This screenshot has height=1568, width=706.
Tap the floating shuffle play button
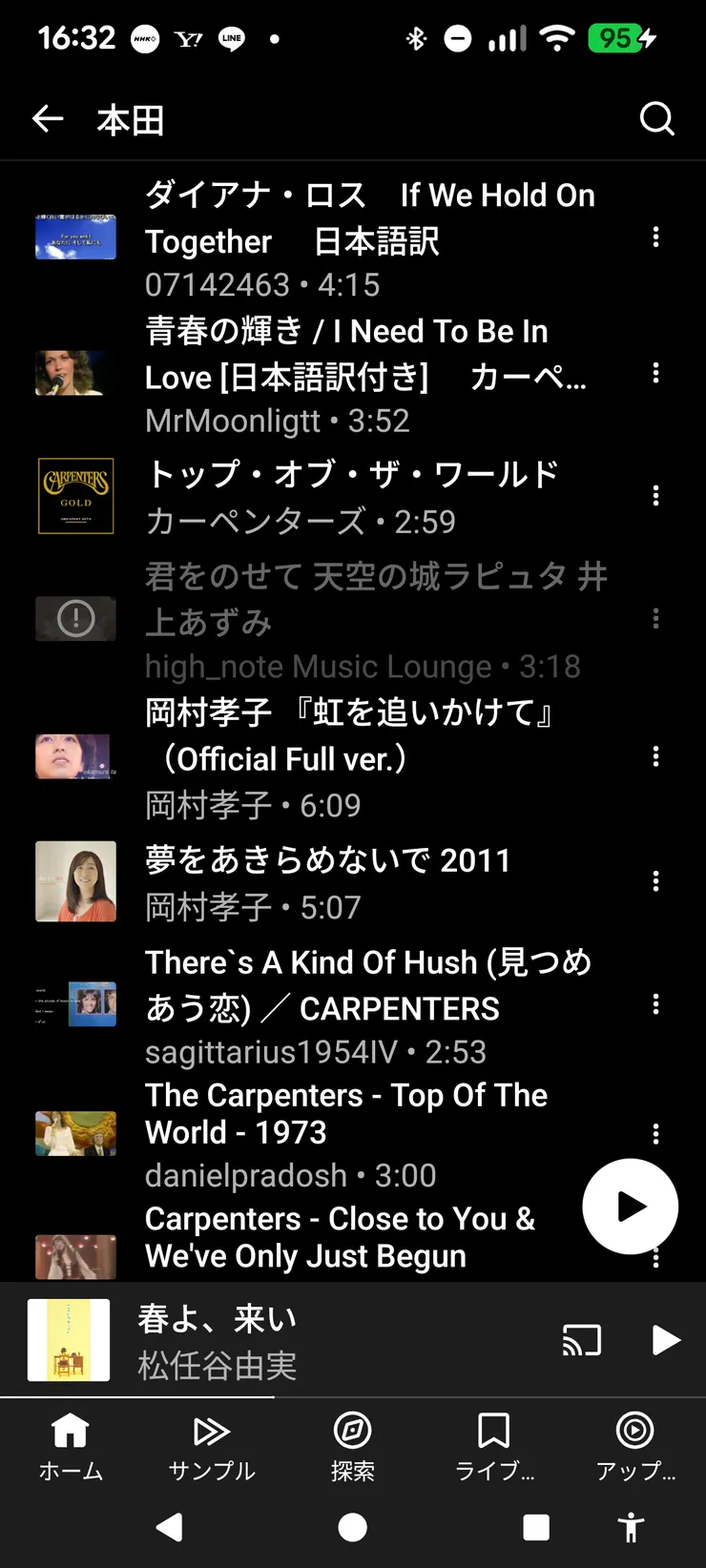[x=630, y=1206]
